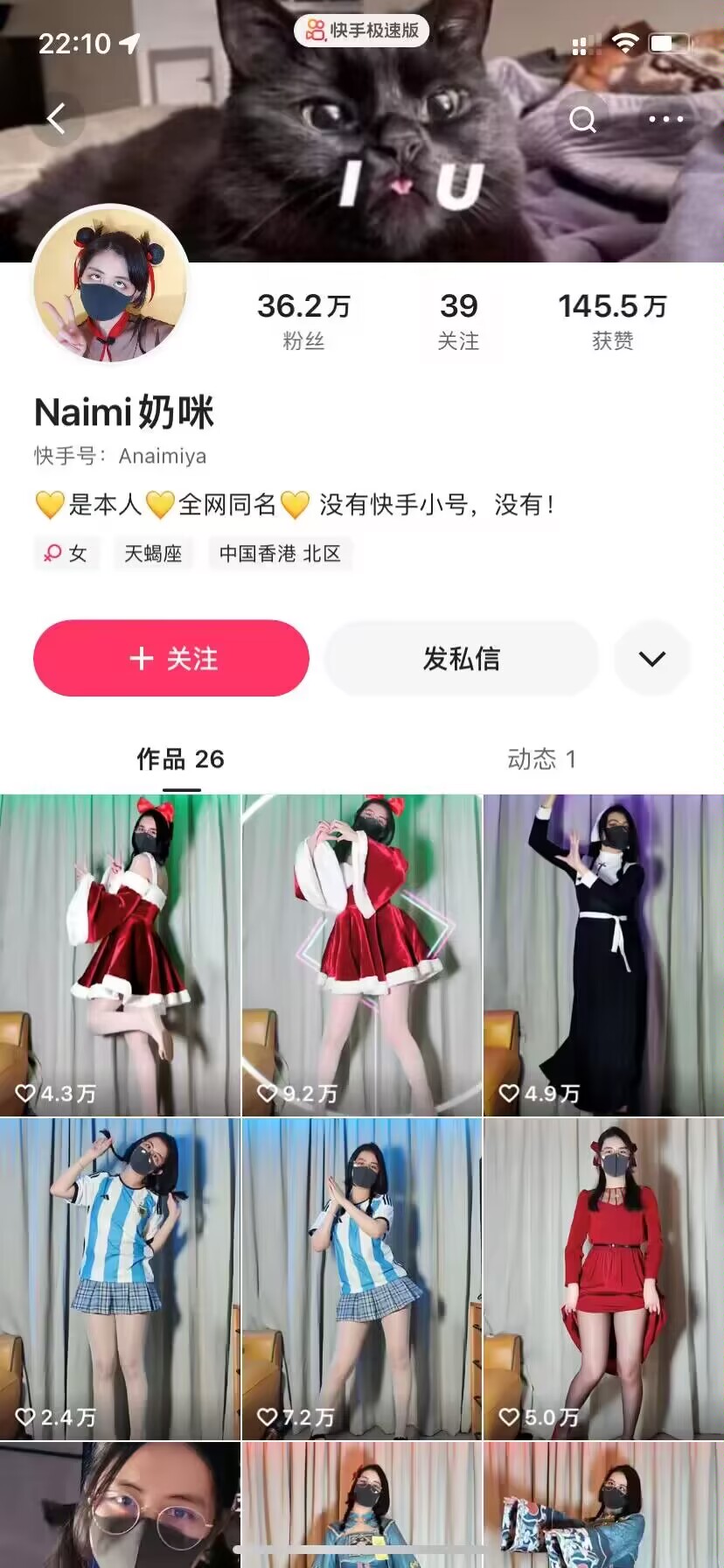724x1568 pixels.
Task: Select the 天蝎座 zodiac tag
Action: click(x=151, y=553)
